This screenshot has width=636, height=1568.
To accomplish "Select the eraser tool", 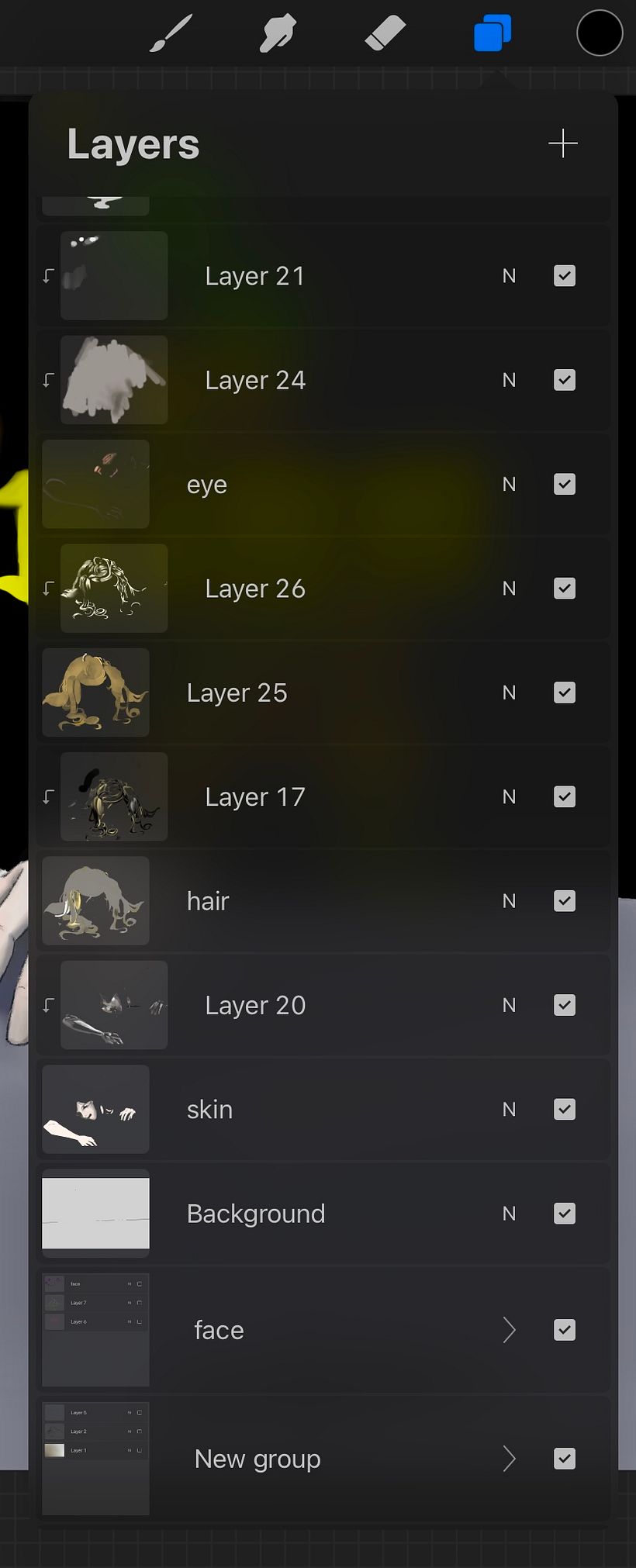I will [x=385, y=34].
